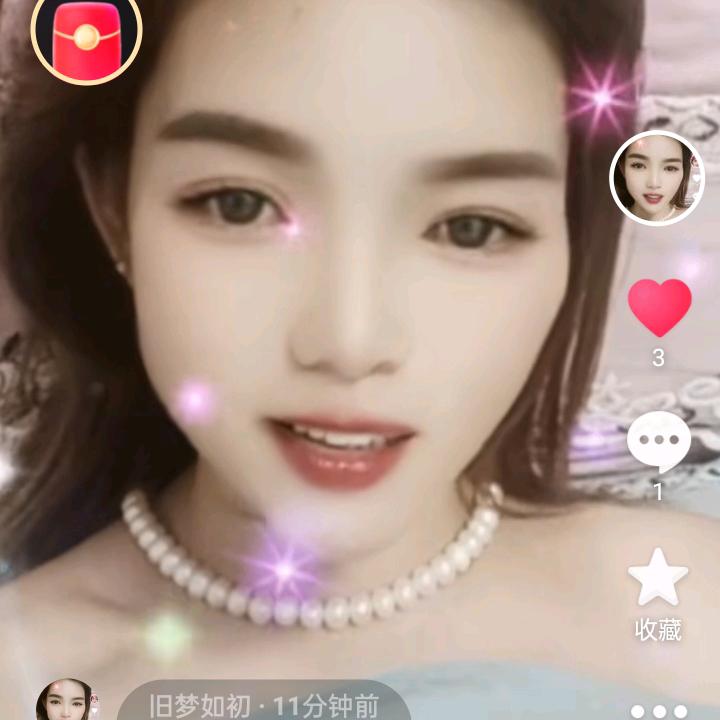Image resolution: width=720 pixels, height=720 pixels.
Task: Open the comments bubble
Action: pos(659,444)
